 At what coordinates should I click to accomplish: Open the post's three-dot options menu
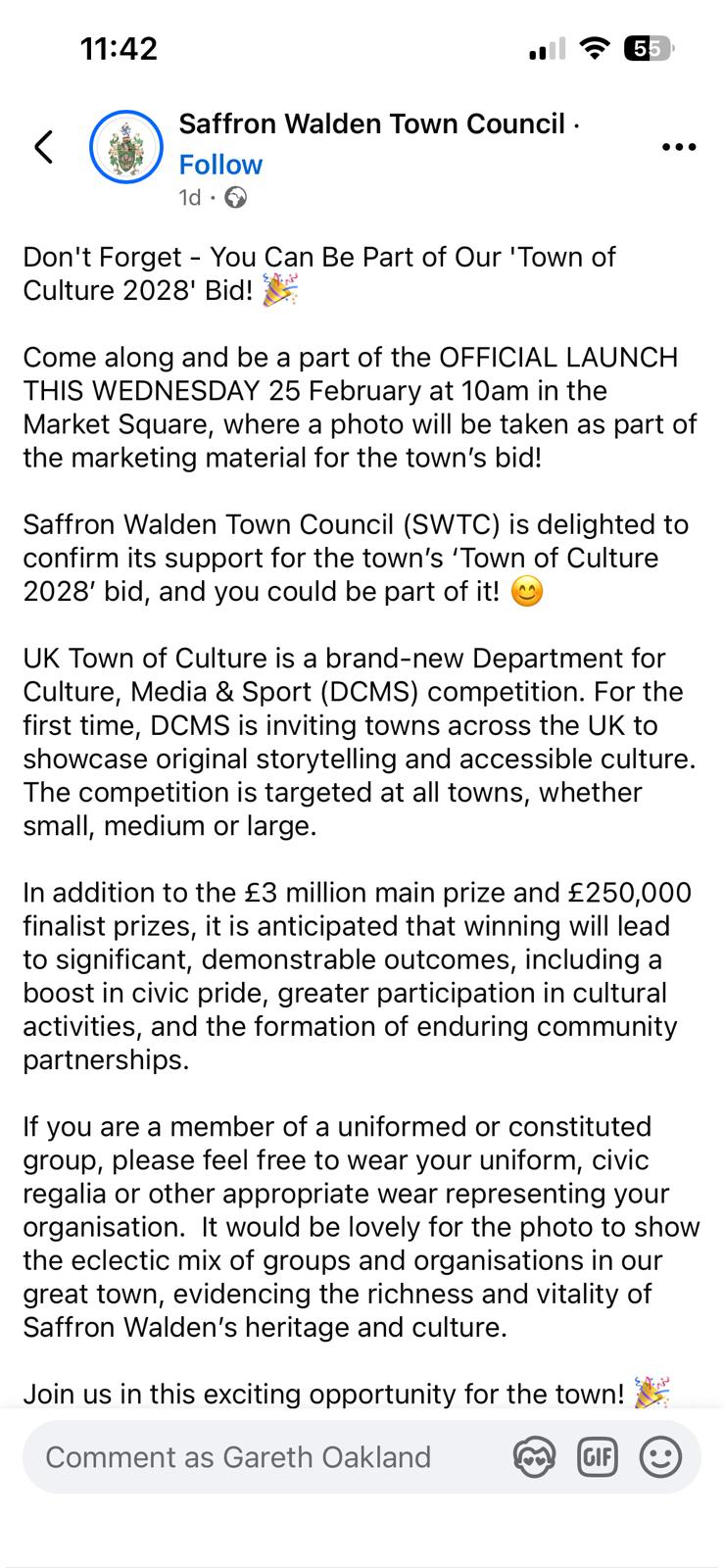tap(678, 148)
